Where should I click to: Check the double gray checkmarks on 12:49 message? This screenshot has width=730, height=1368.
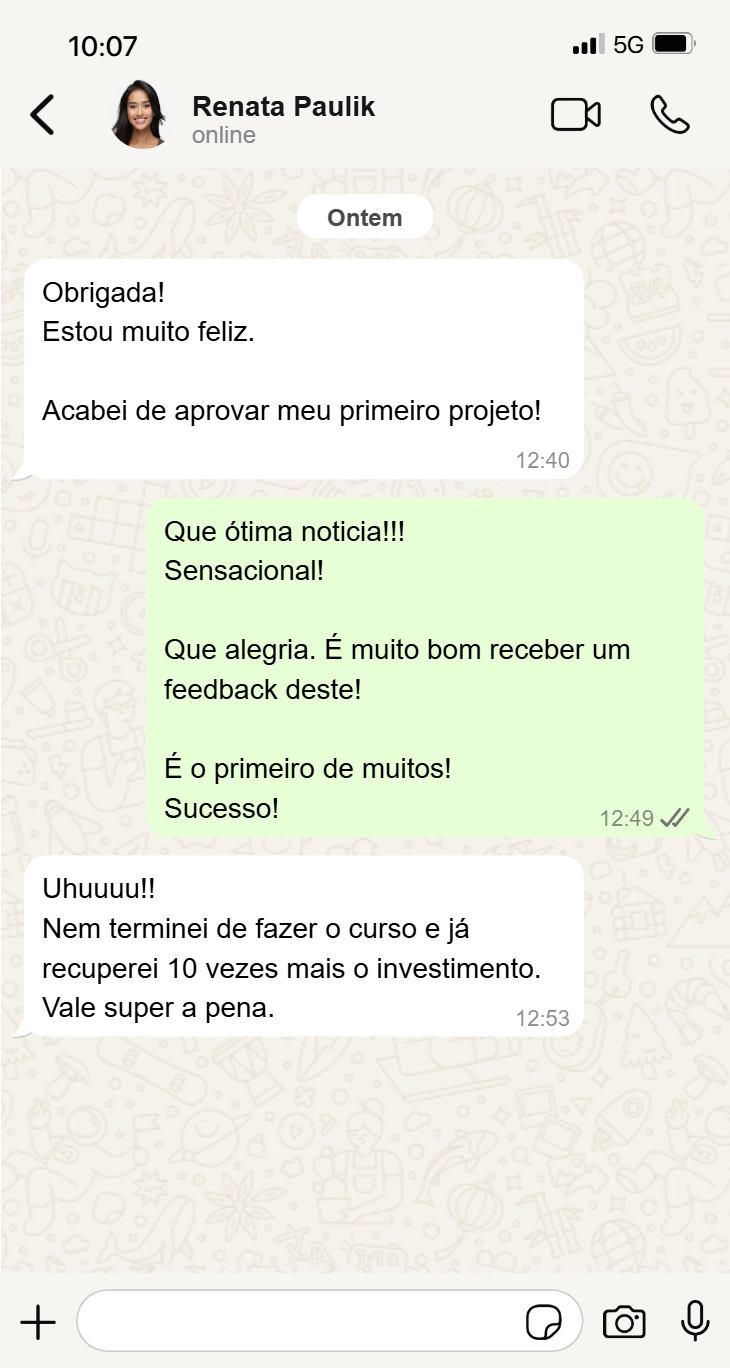click(x=675, y=817)
